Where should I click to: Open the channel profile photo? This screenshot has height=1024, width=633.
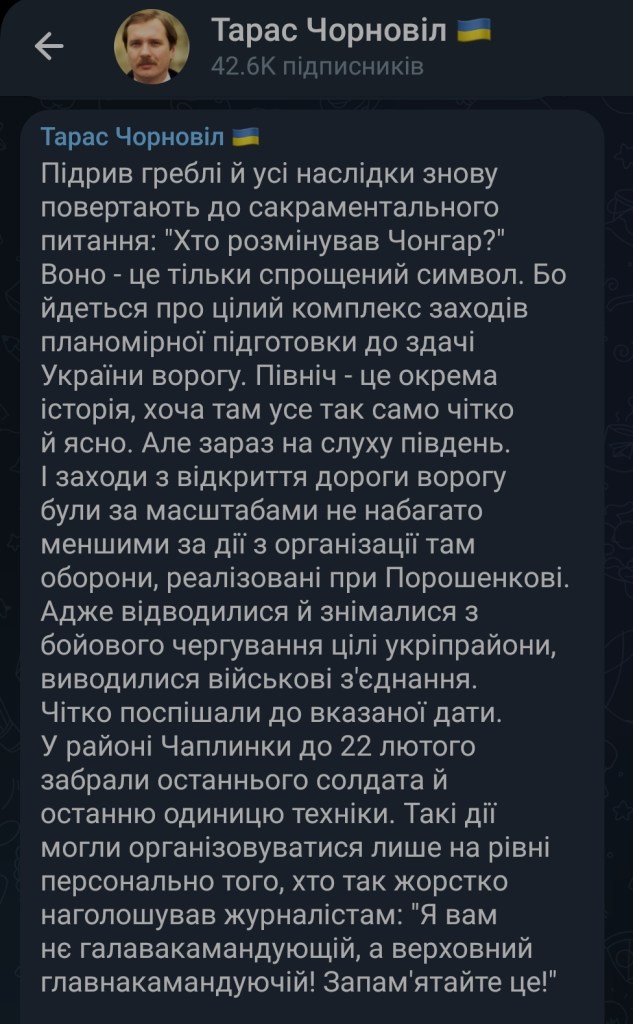tap(151, 47)
